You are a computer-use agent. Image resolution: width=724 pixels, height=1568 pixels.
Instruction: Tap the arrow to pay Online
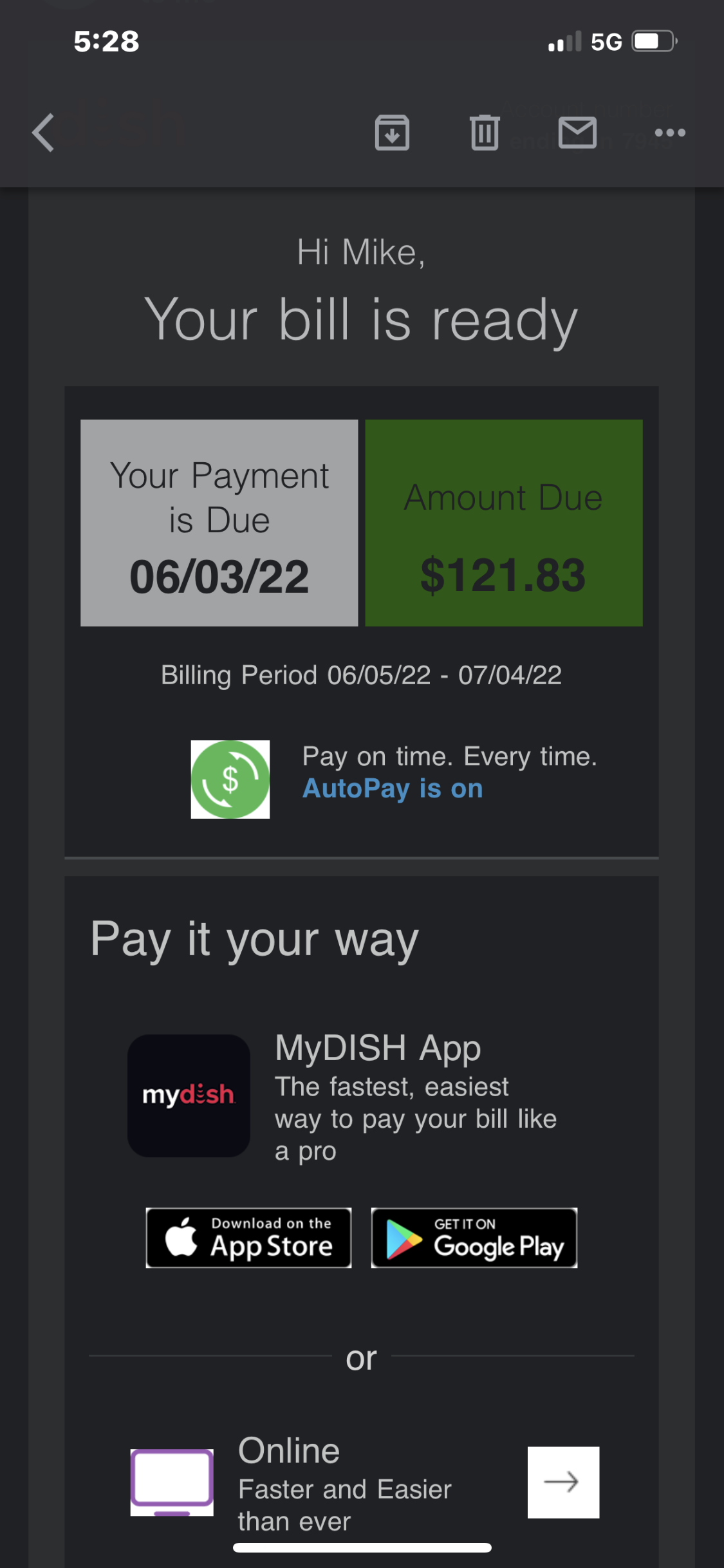563,1482
